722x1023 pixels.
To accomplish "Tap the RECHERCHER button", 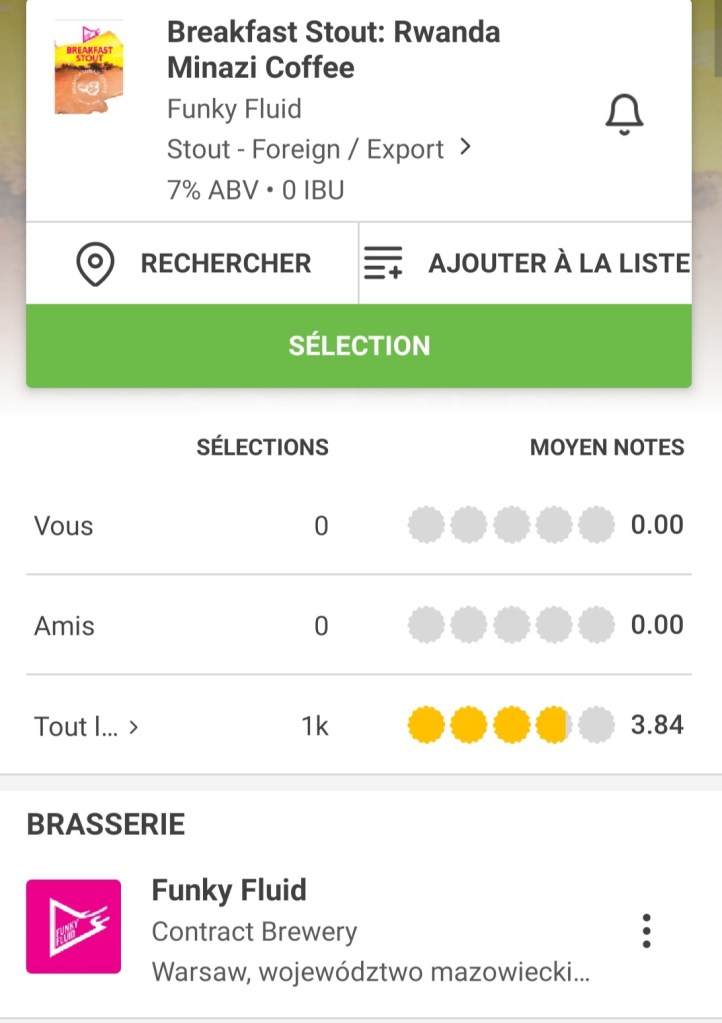I will 193,264.
